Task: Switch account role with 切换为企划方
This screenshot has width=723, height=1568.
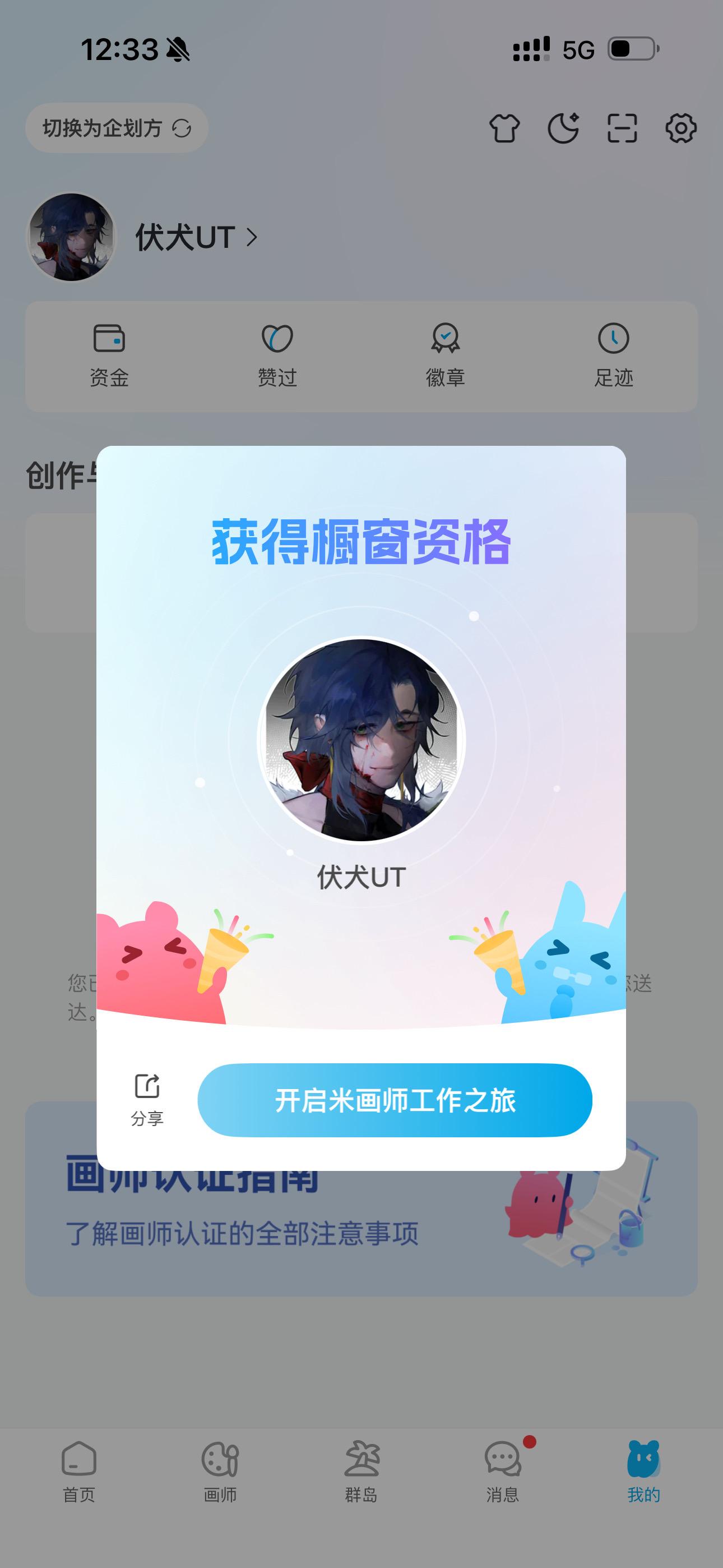Action: (115, 128)
